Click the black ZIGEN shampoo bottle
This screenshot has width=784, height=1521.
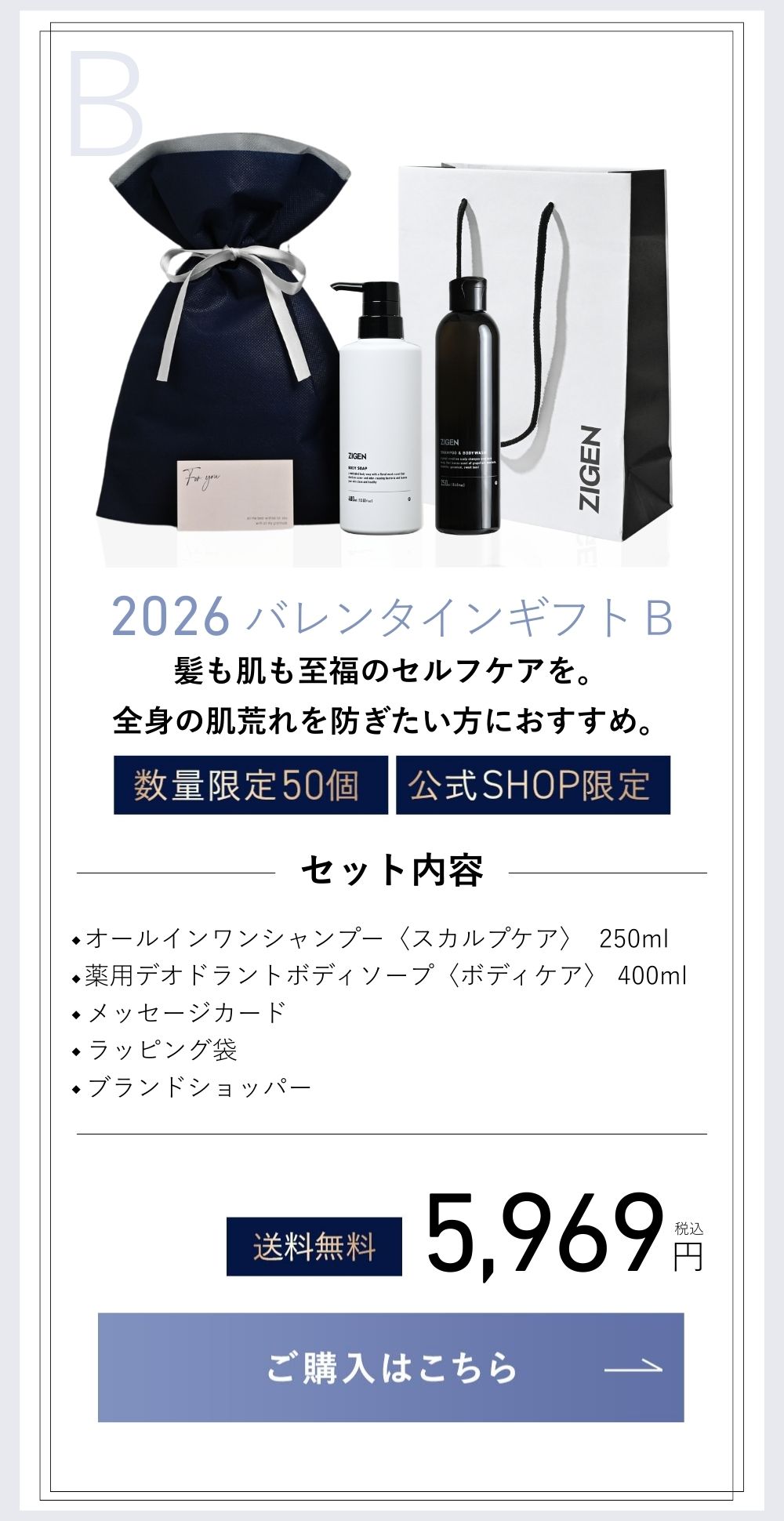point(468,408)
